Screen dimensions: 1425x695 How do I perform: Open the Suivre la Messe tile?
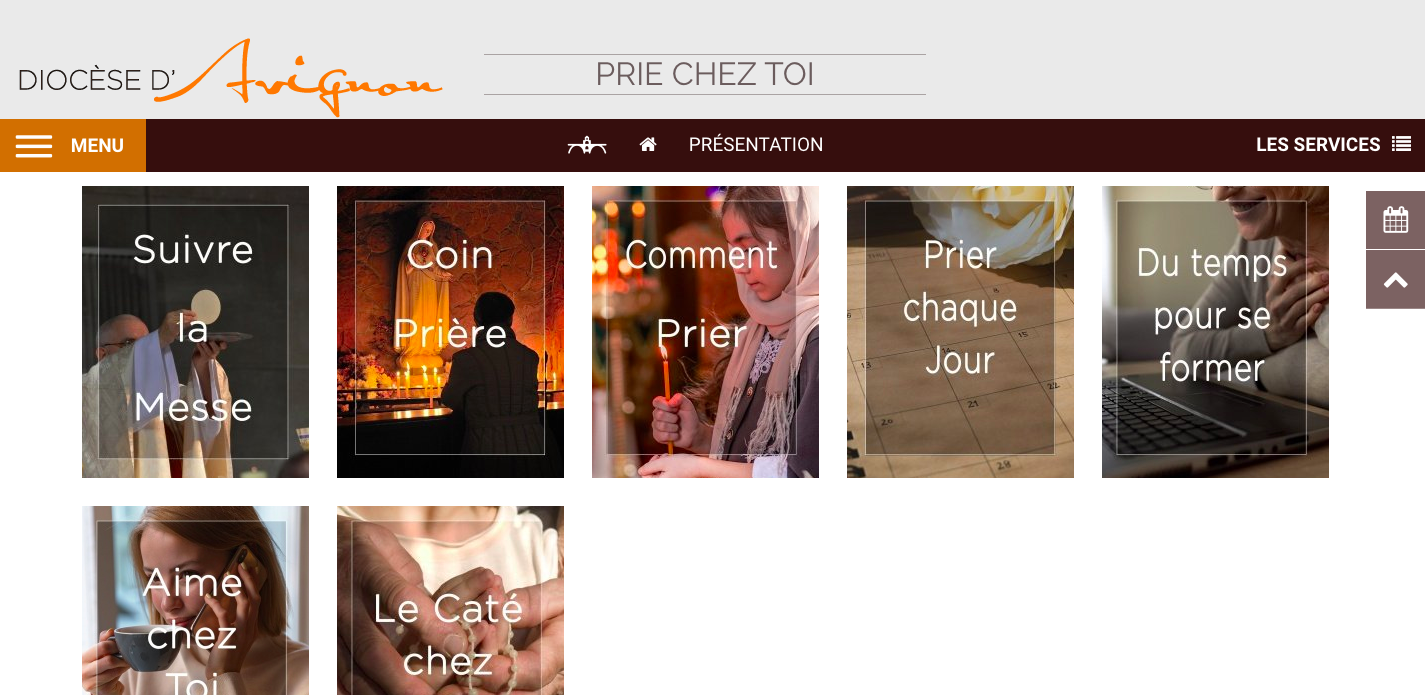pyautogui.click(x=195, y=332)
